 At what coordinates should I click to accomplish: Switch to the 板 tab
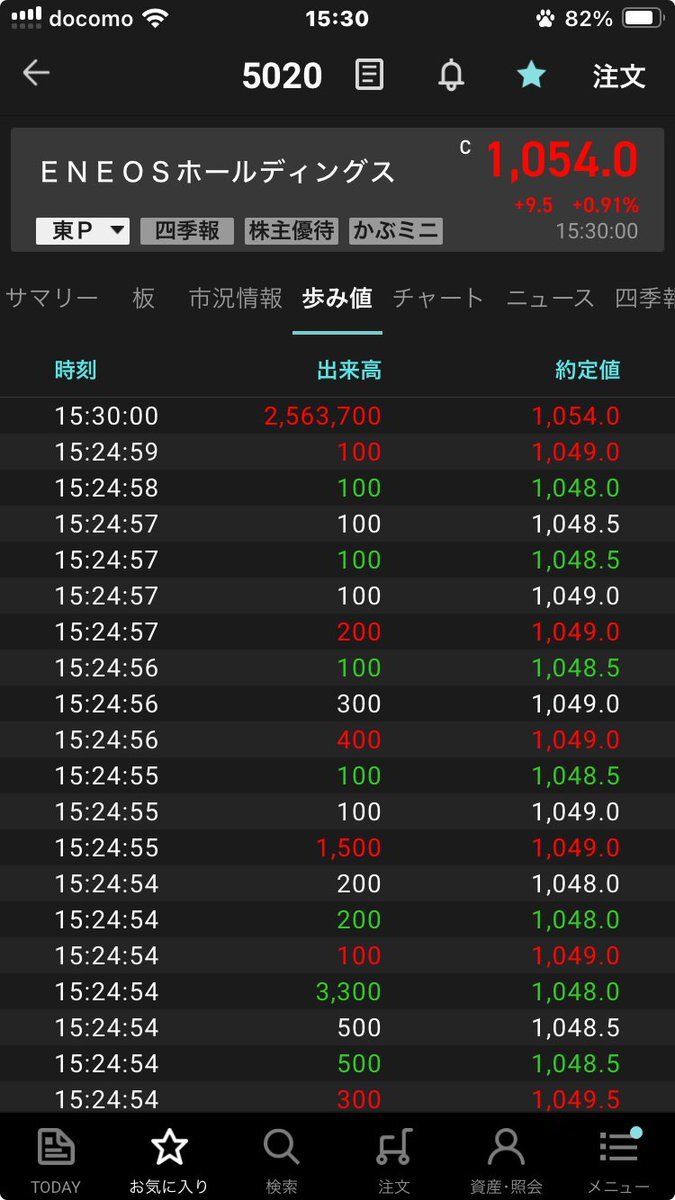point(144,298)
